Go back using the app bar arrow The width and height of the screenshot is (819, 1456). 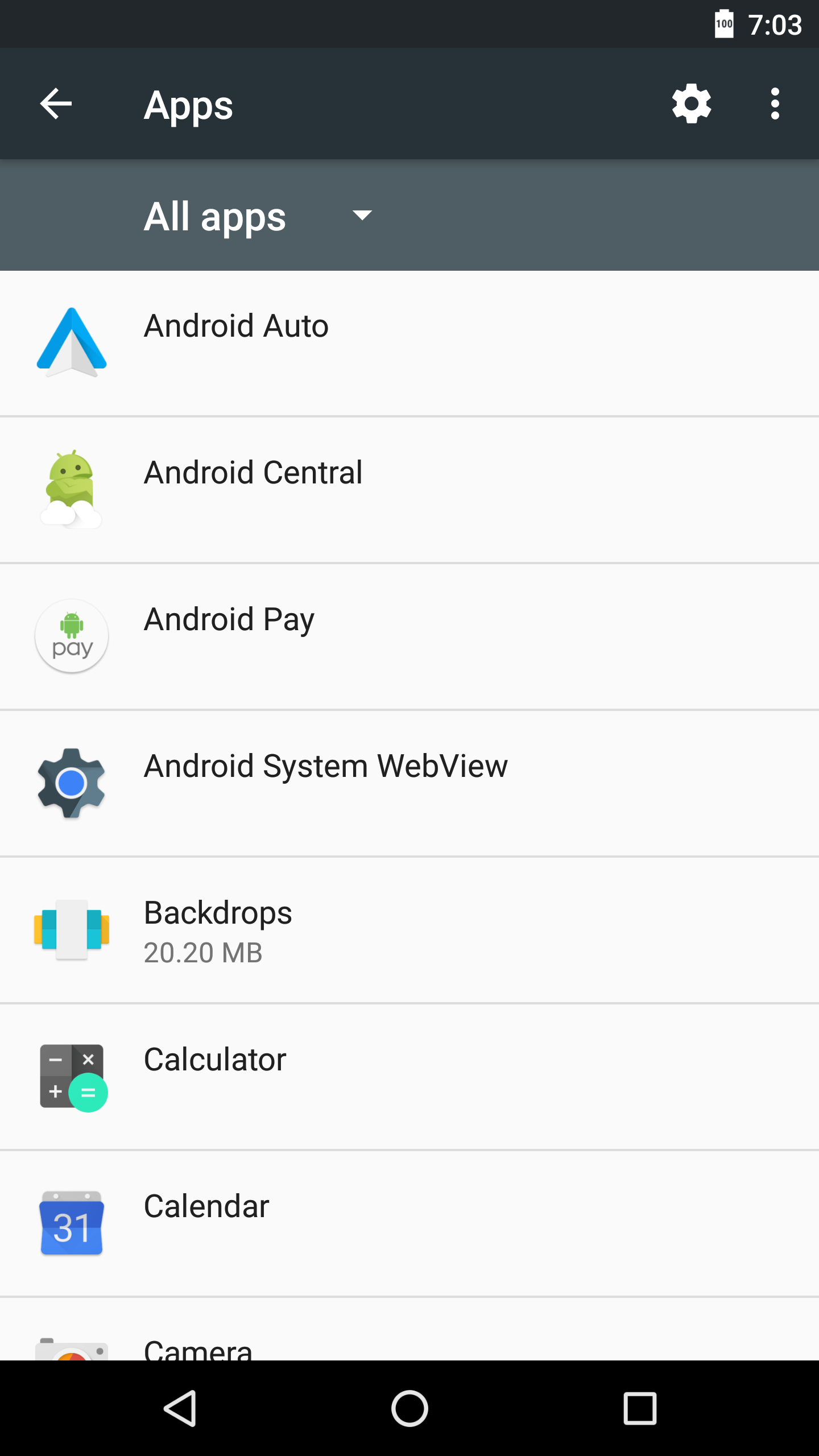(x=56, y=104)
